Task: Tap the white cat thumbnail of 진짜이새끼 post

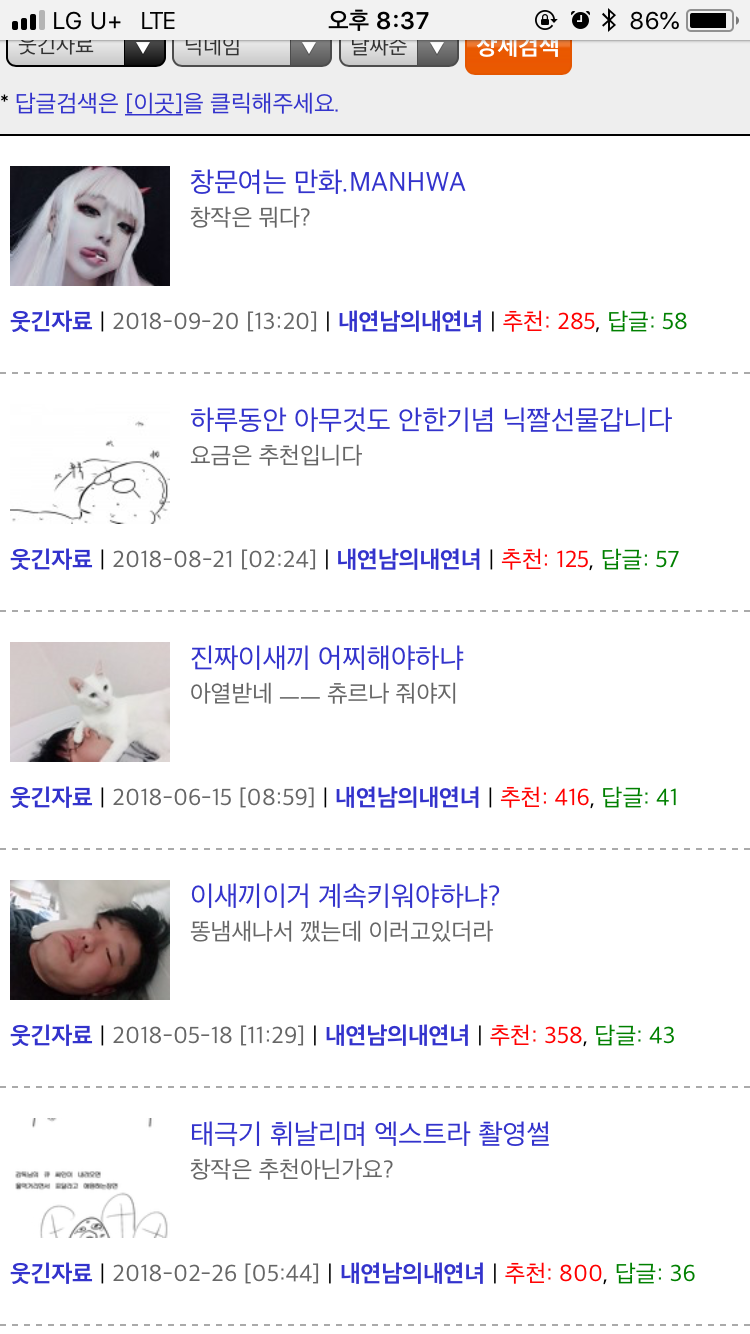Action: [x=90, y=702]
